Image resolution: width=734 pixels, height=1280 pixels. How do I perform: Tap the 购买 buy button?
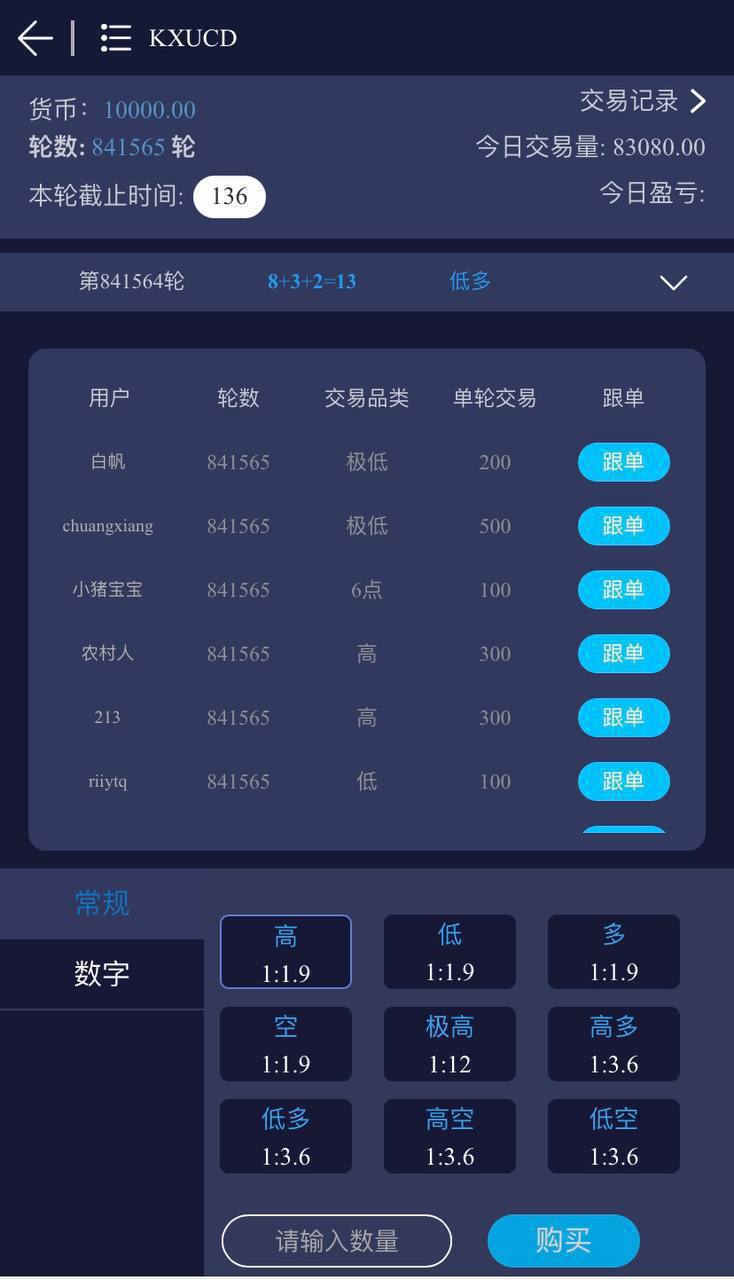coord(563,1241)
